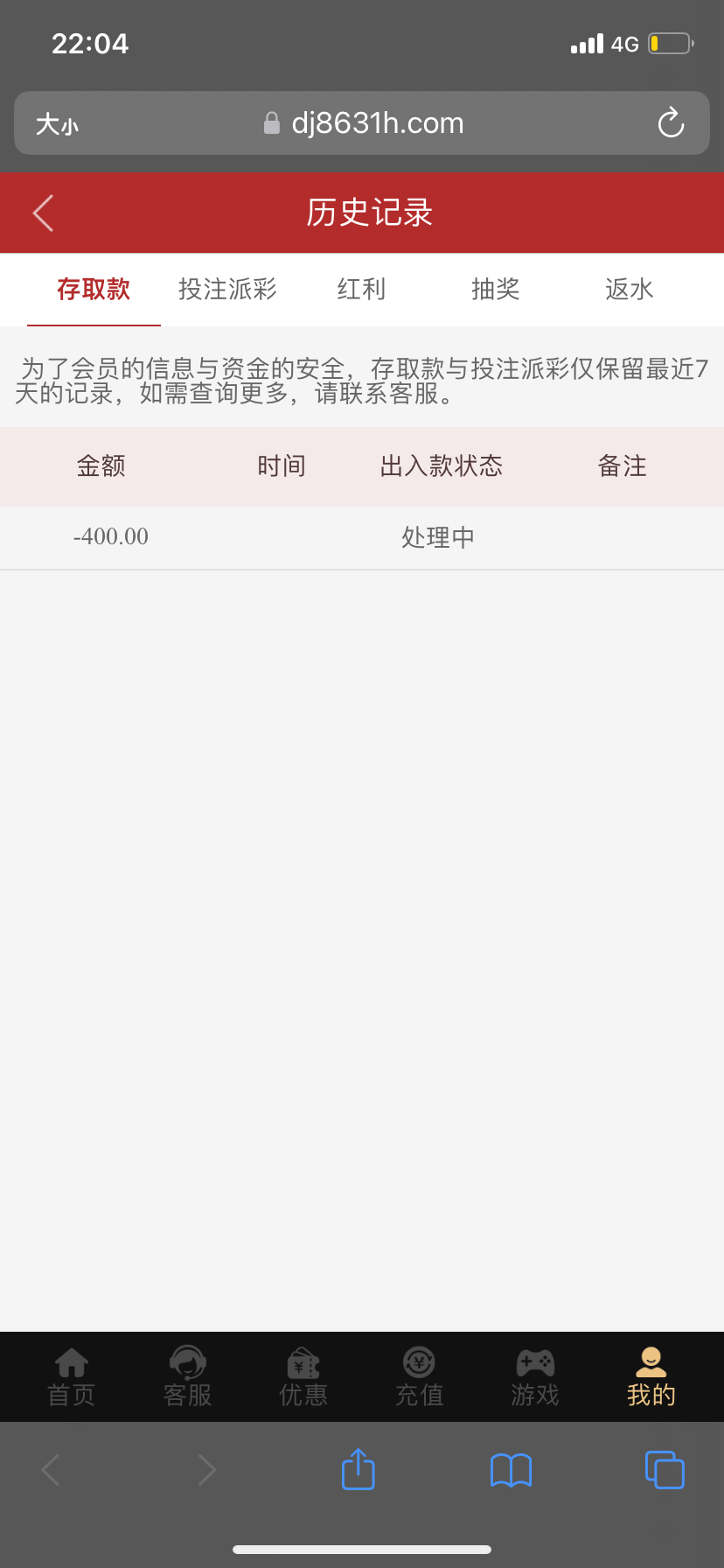Open profile using the 我的 person icon
The image size is (724, 1568).
point(651,1375)
